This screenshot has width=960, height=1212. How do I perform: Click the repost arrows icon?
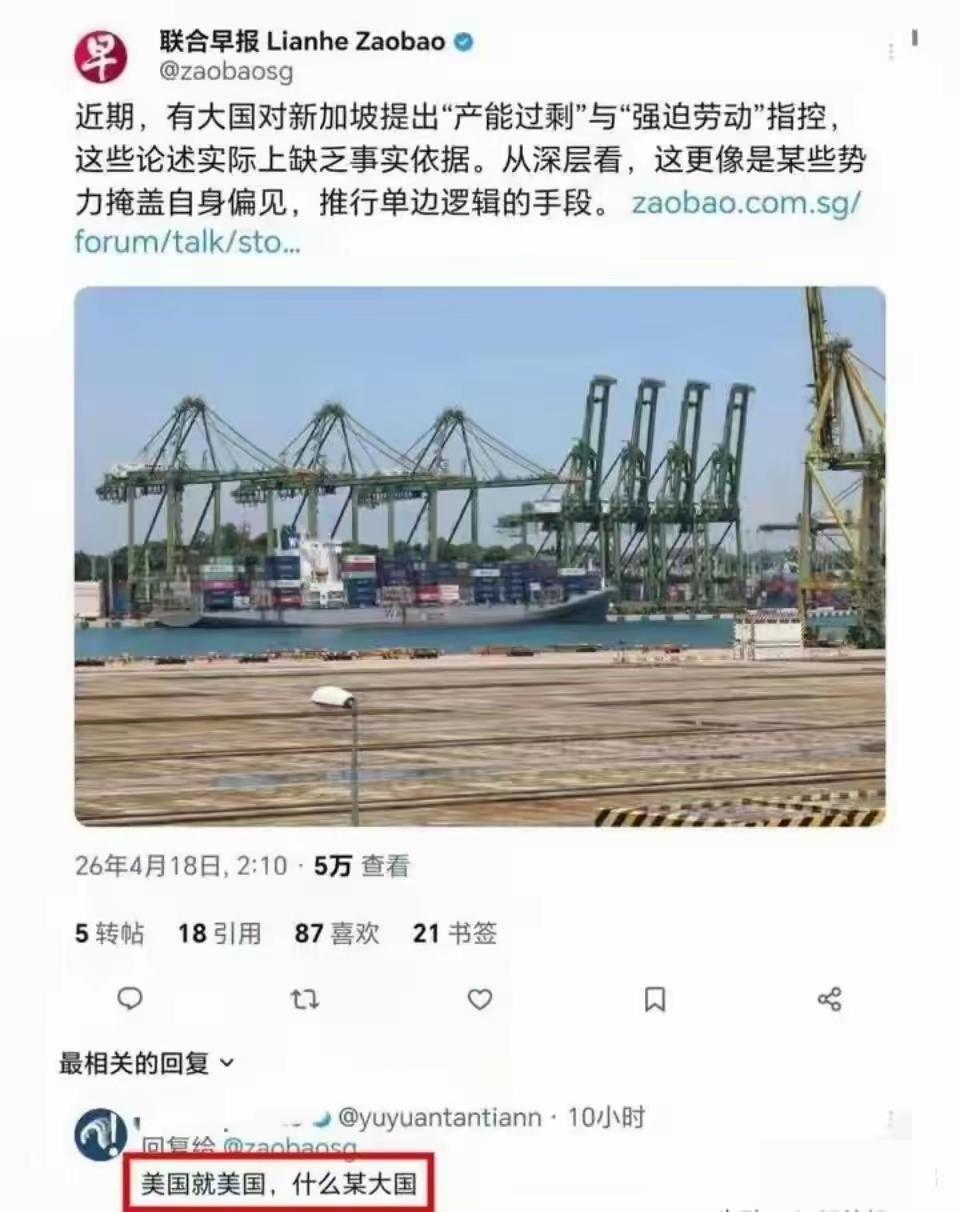coord(303,998)
